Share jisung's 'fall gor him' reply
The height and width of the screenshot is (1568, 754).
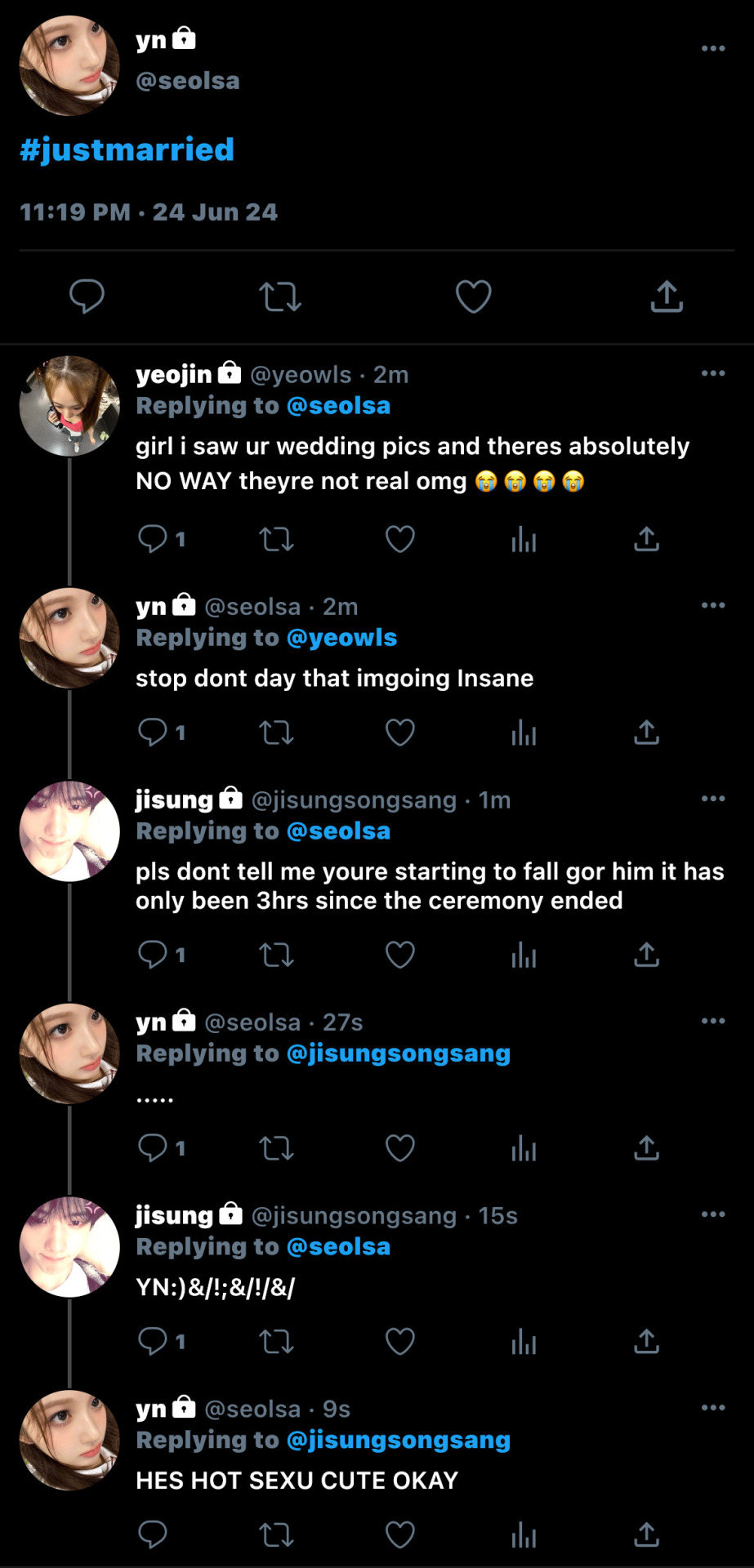pyautogui.click(x=646, y=955)
